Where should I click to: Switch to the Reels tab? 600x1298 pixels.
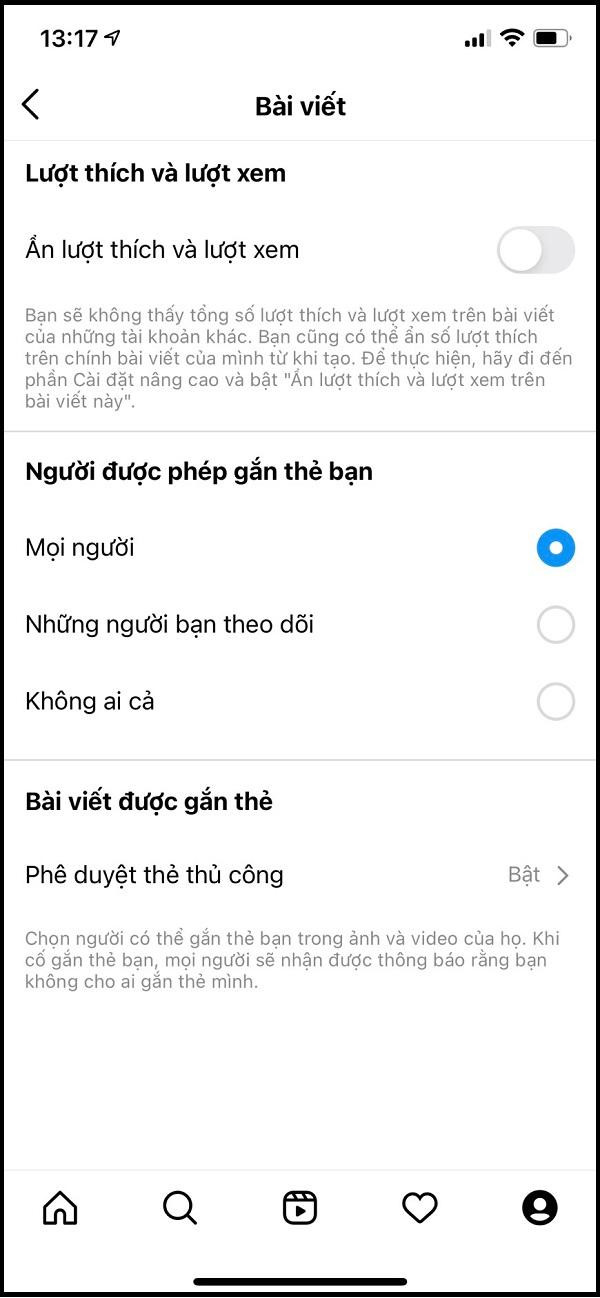click(300, 1208)
